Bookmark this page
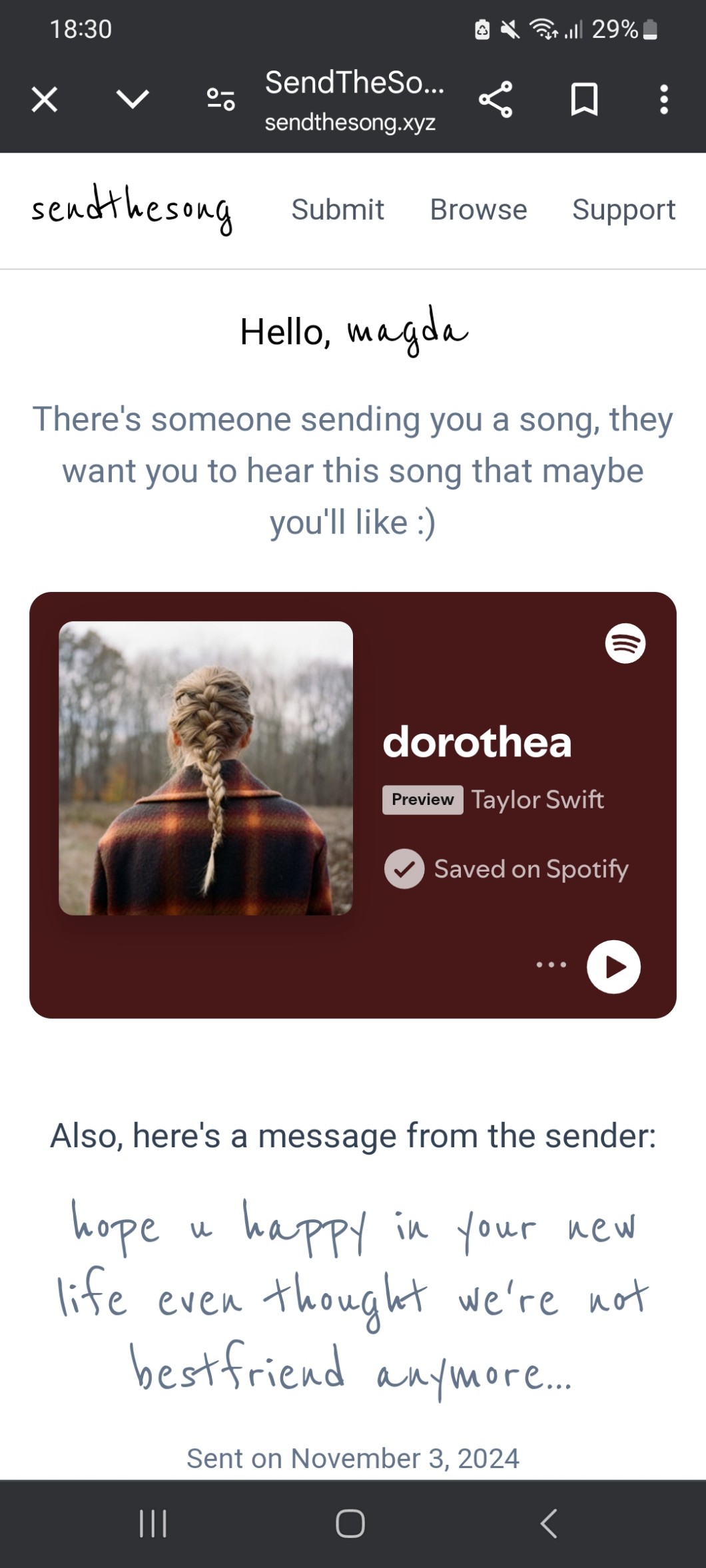The width and height of the screenshot is (706, 1568). tap(584, 100)
